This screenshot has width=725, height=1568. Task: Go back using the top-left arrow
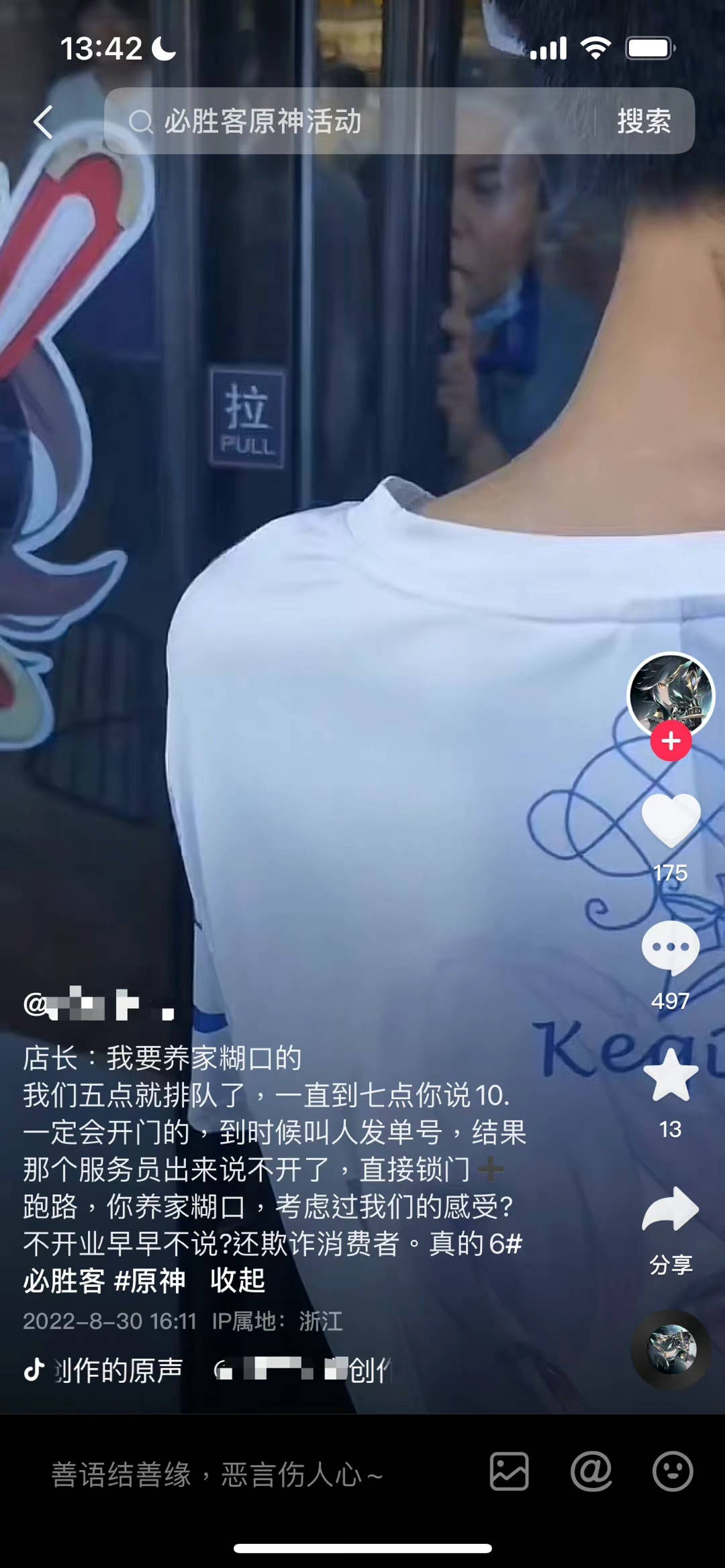coord(43,122)
